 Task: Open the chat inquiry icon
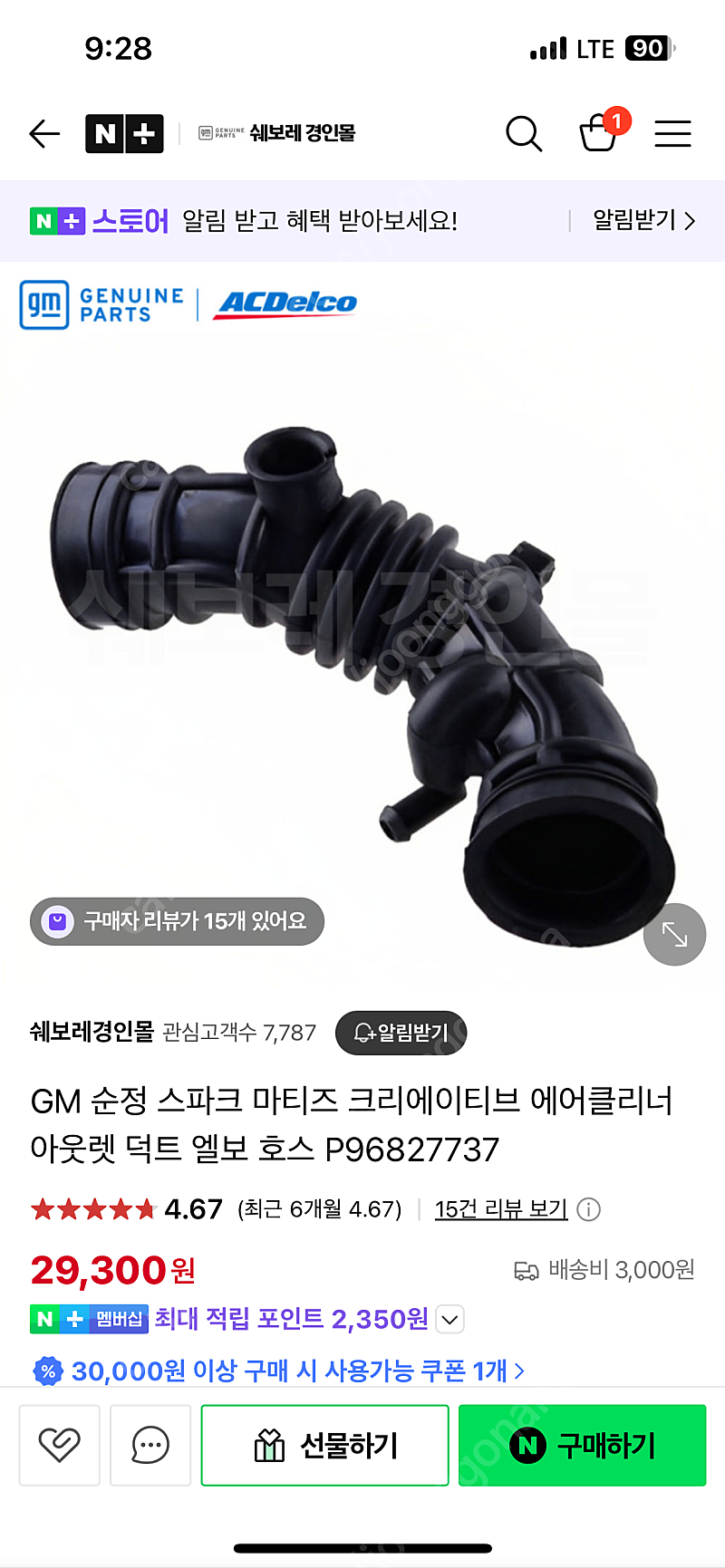click(150, 1445)
